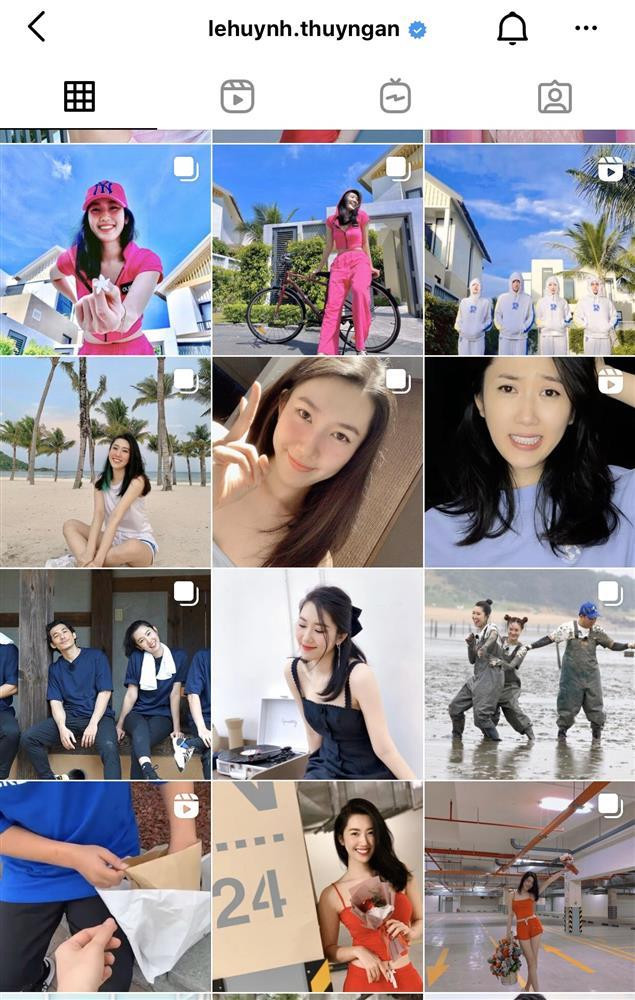Go back using the arrow
This screenshot has height=1000, width=635.
coord(37,27)
